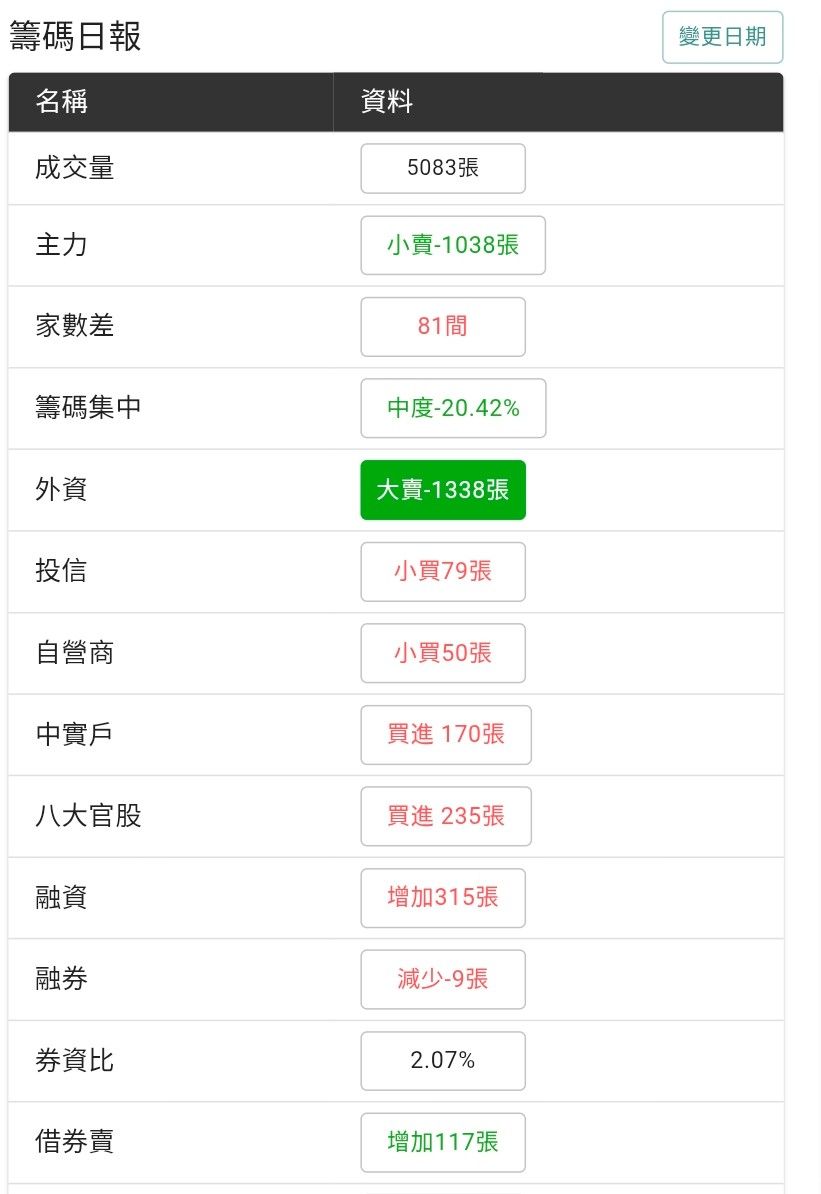Select the 中實戶 買進 170張 button
The height and width of the screenshot is (1194, 821).
pyautogui.click(x=446, y=735)
